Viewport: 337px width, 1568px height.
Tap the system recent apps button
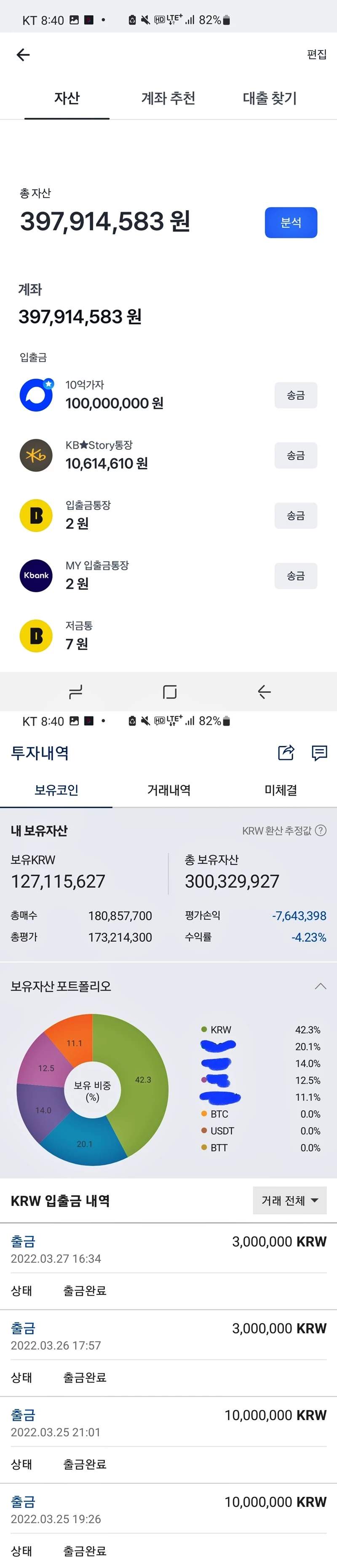[75, 692]
